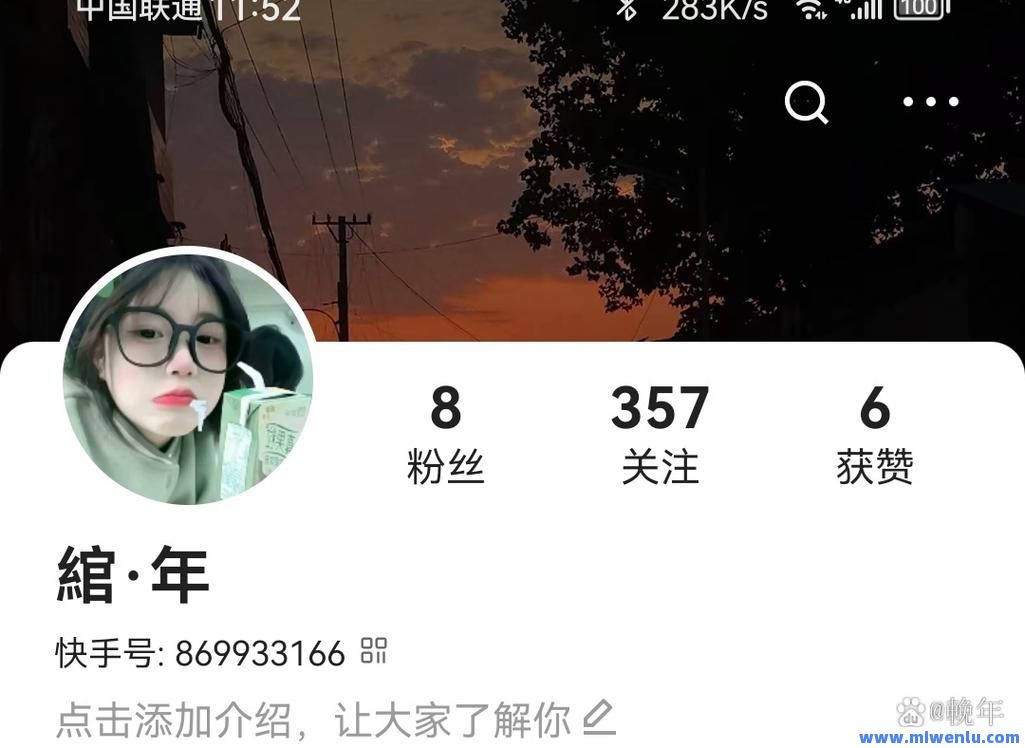Image resolution: width=1025 pixels, height=748 pixels.
Task: Open the 关注 following list
Action: (660, 434)
